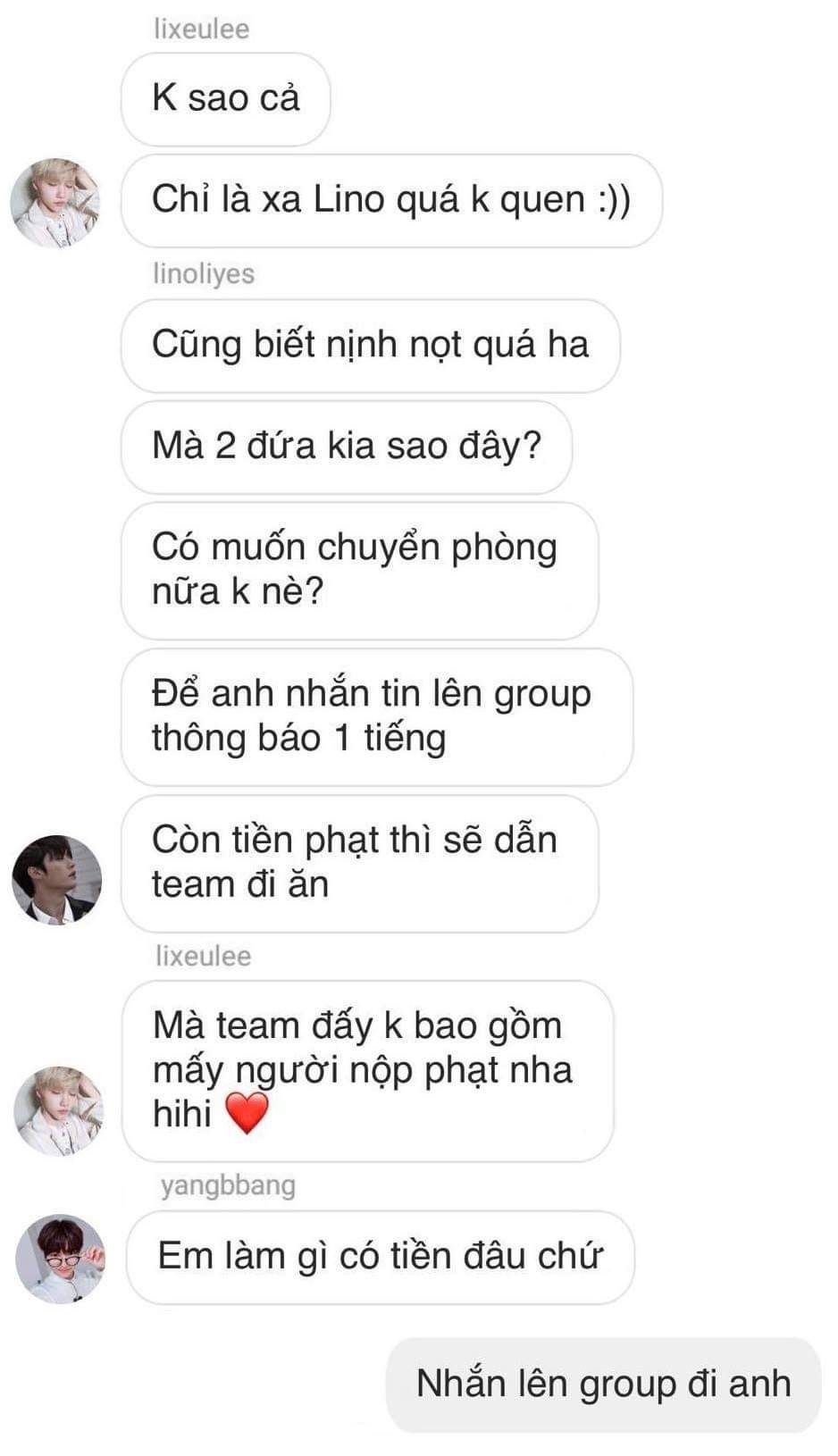Open linoliyes' profile picture

coord(56,879)
